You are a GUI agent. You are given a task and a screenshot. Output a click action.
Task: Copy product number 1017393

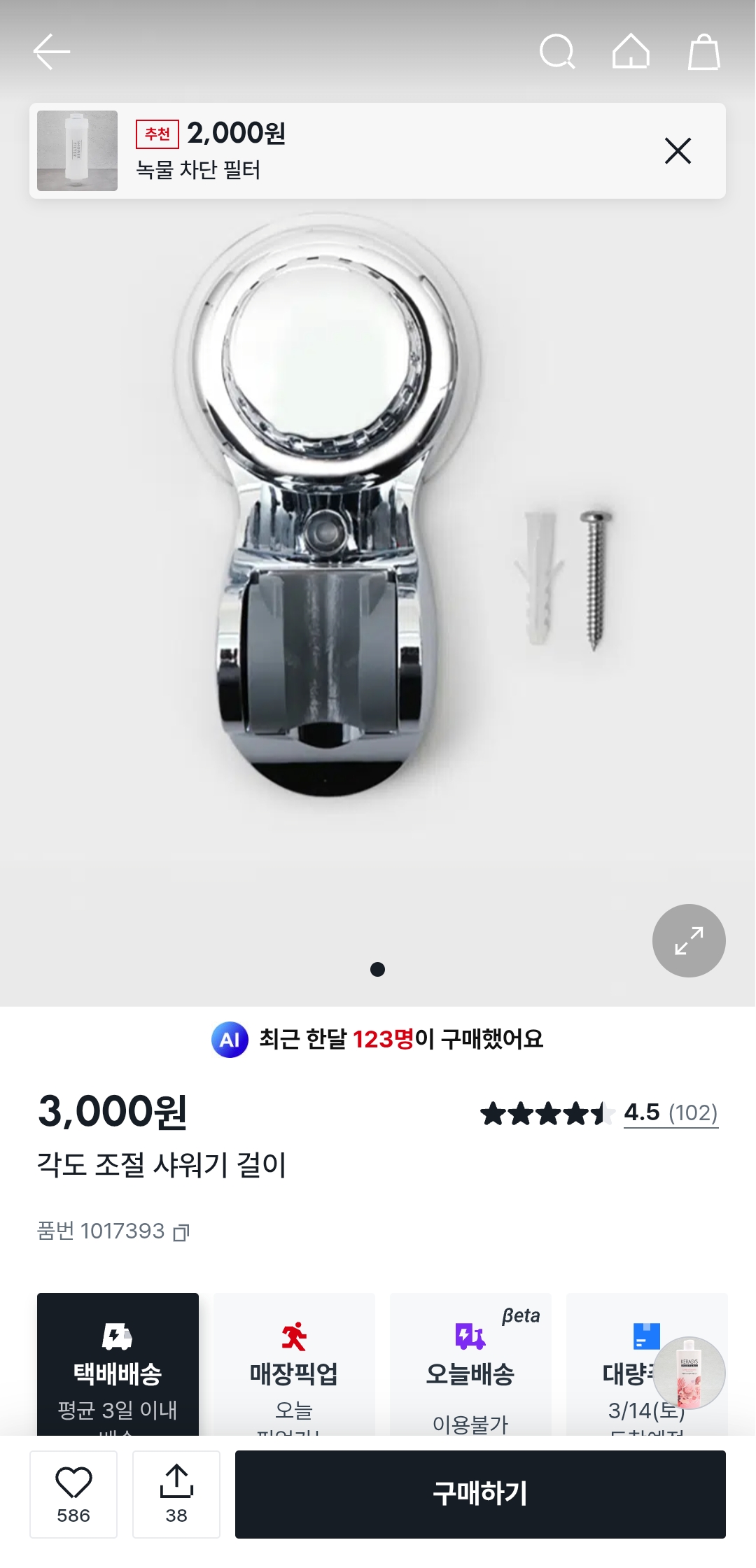(182, 1232)
